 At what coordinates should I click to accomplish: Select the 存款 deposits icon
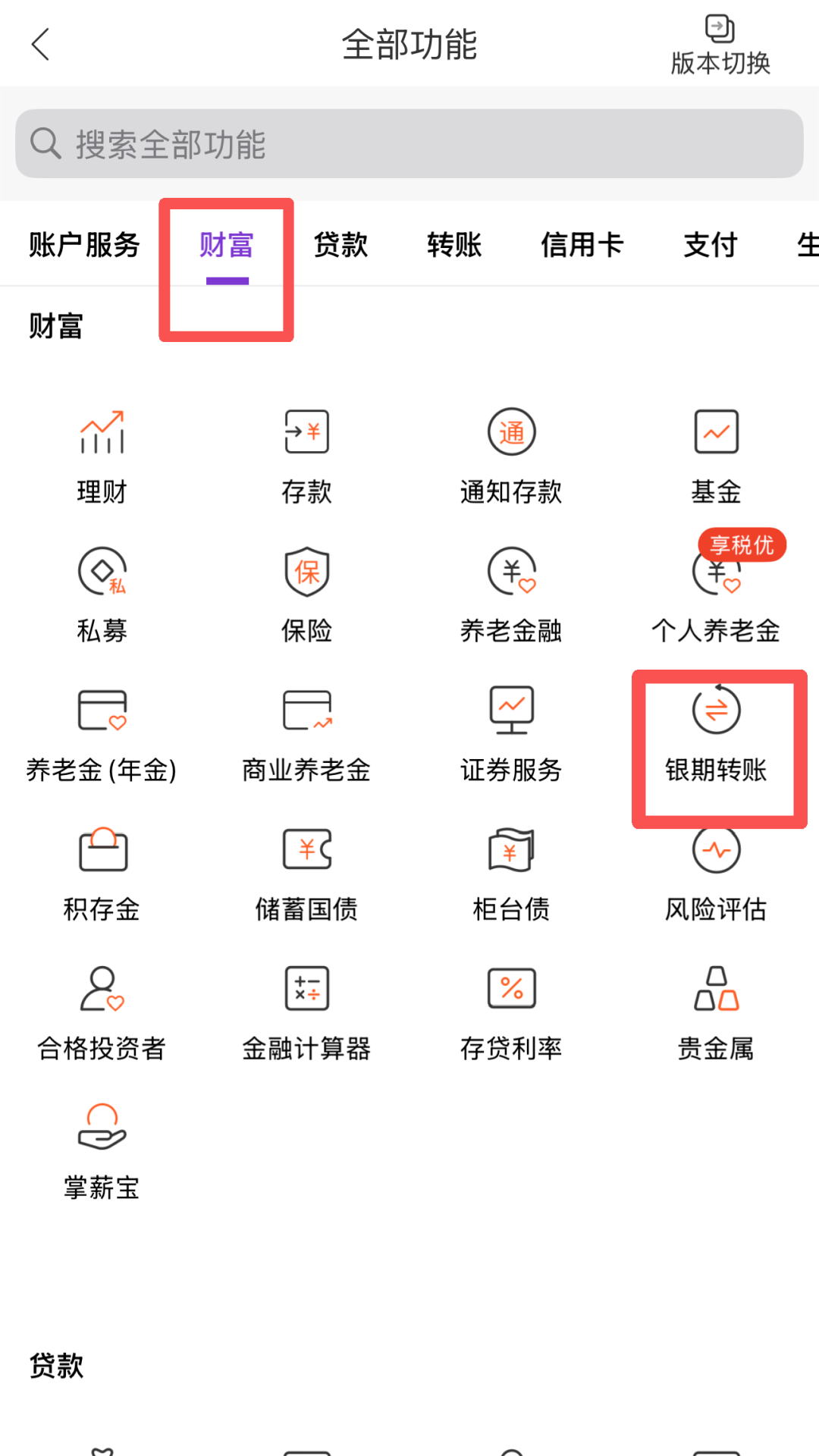306,455
